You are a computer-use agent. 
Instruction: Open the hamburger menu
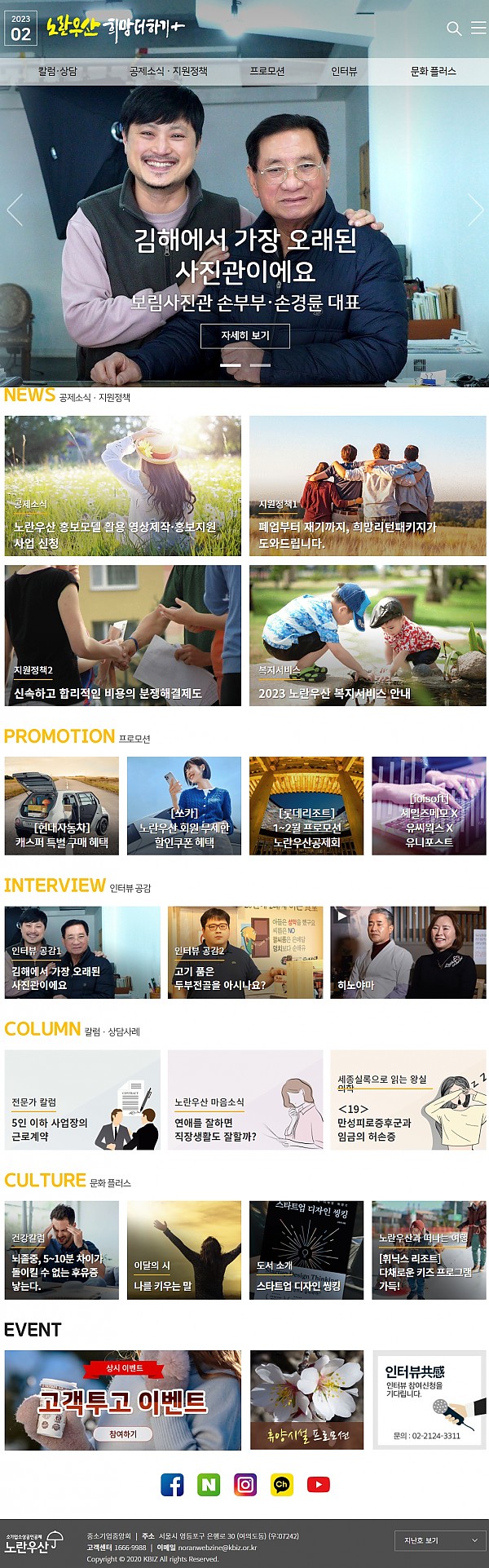point(478,29)
